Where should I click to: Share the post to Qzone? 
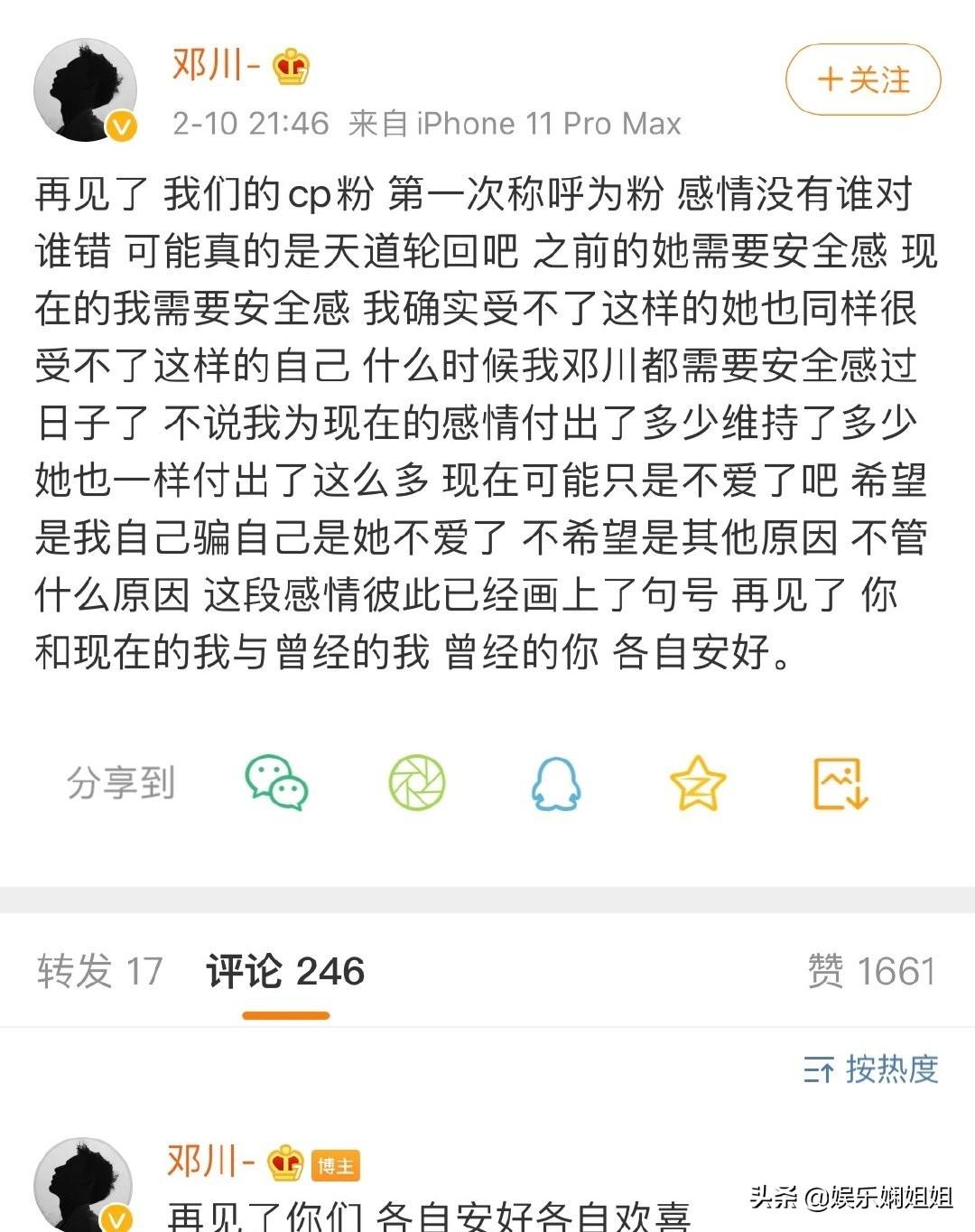(698, 782)
